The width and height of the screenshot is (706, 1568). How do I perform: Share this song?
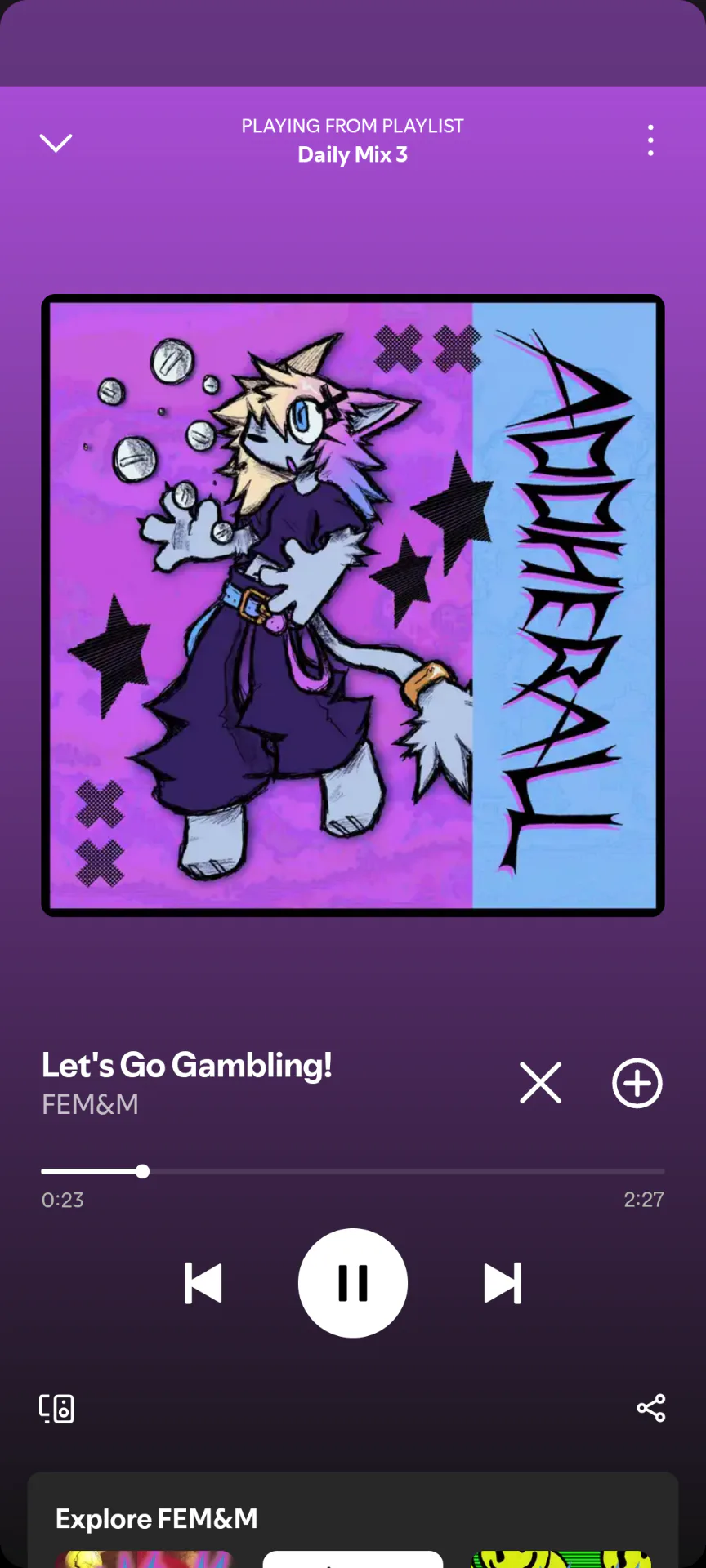click(651, 1408)
